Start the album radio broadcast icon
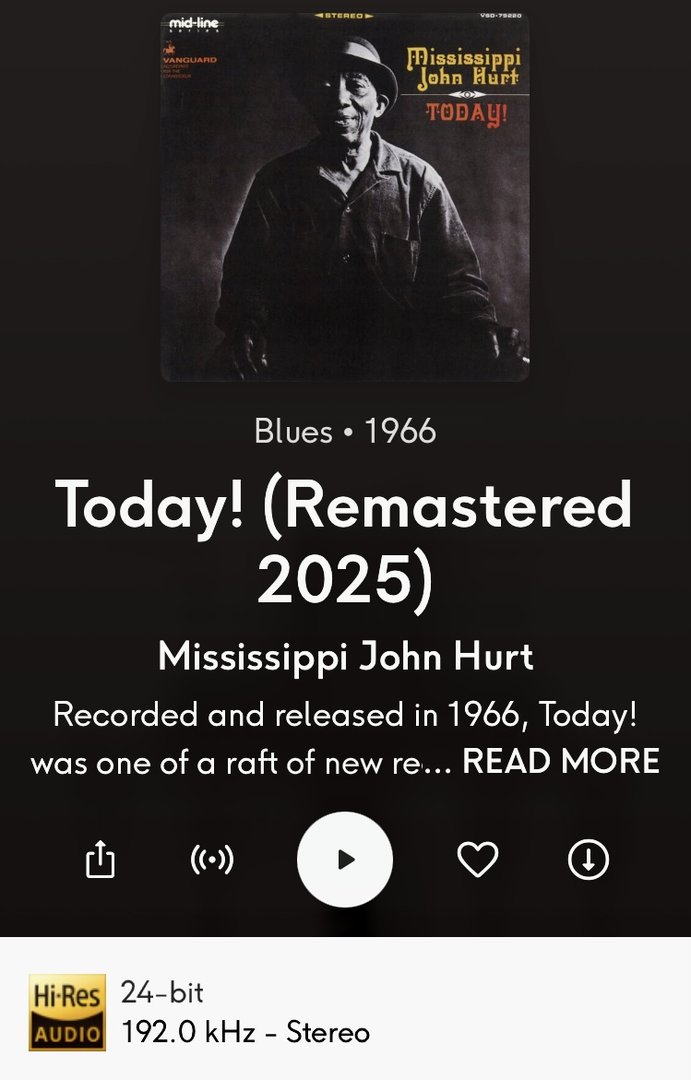Screen dimensions: 691x1080 [212, 859]
